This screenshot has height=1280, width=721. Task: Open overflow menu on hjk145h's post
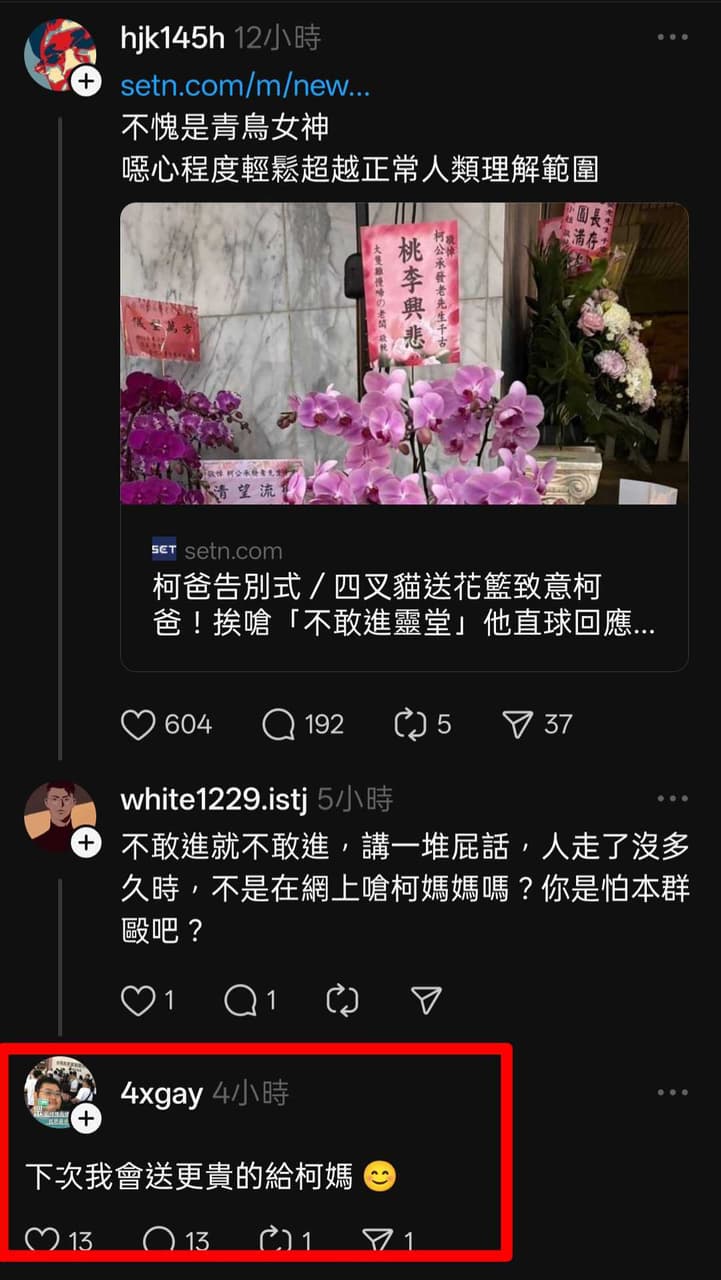[x=672, y=38]
